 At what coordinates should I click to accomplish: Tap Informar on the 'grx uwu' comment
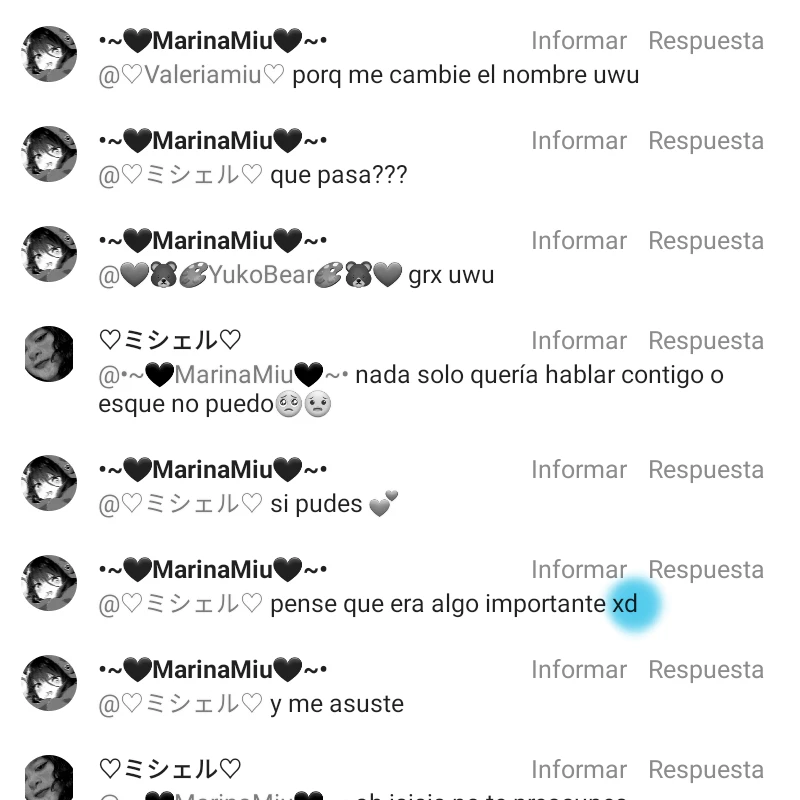click(x=579, y=241)
